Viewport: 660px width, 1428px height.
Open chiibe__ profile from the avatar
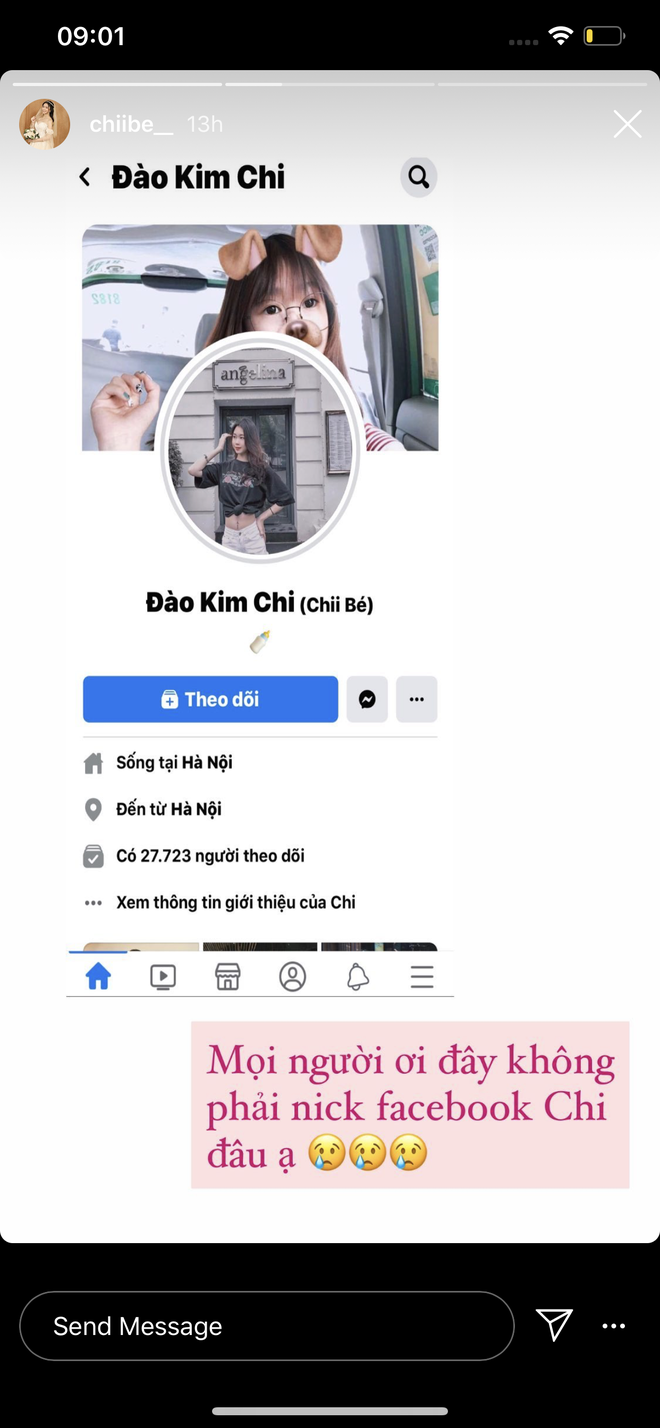(x=45, y=124)
